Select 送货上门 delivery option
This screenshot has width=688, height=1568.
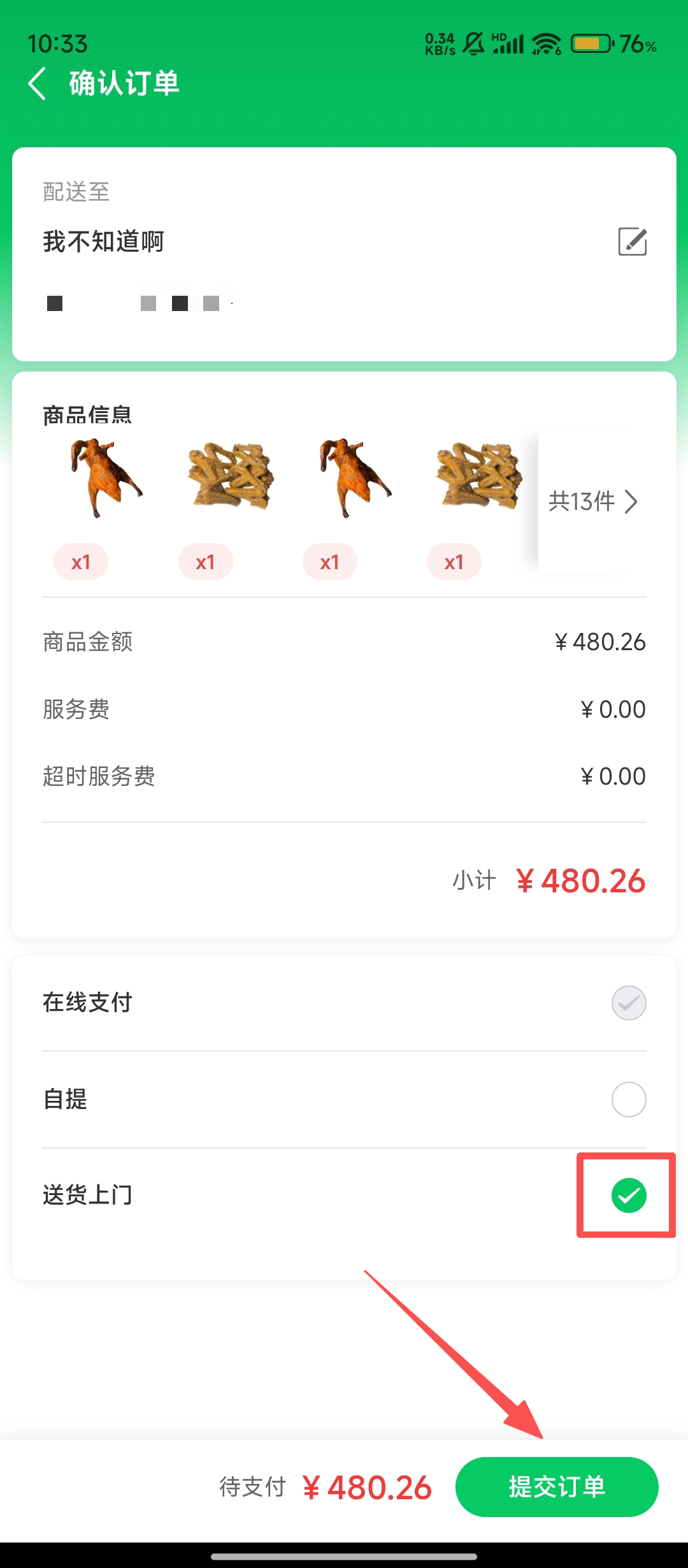point(628,1195)
